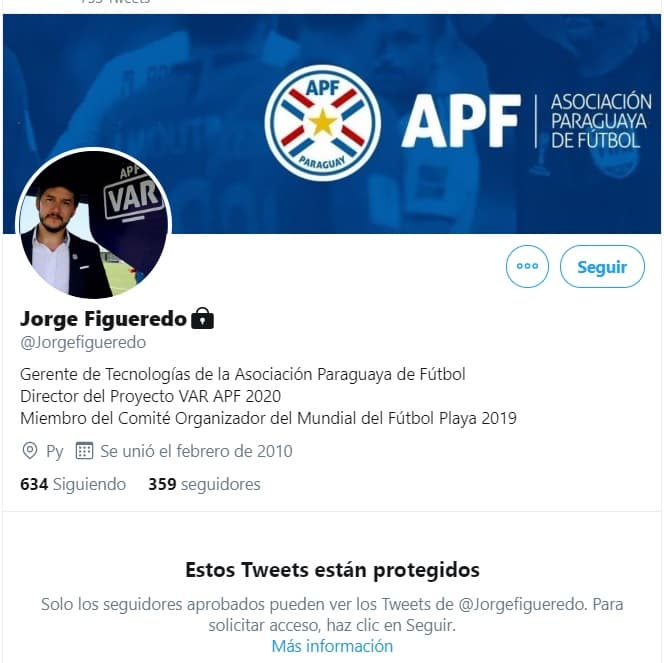This screenshot has height=663, width=664.
Task: Open the APF header banner image
Action: tap(420, 120)
